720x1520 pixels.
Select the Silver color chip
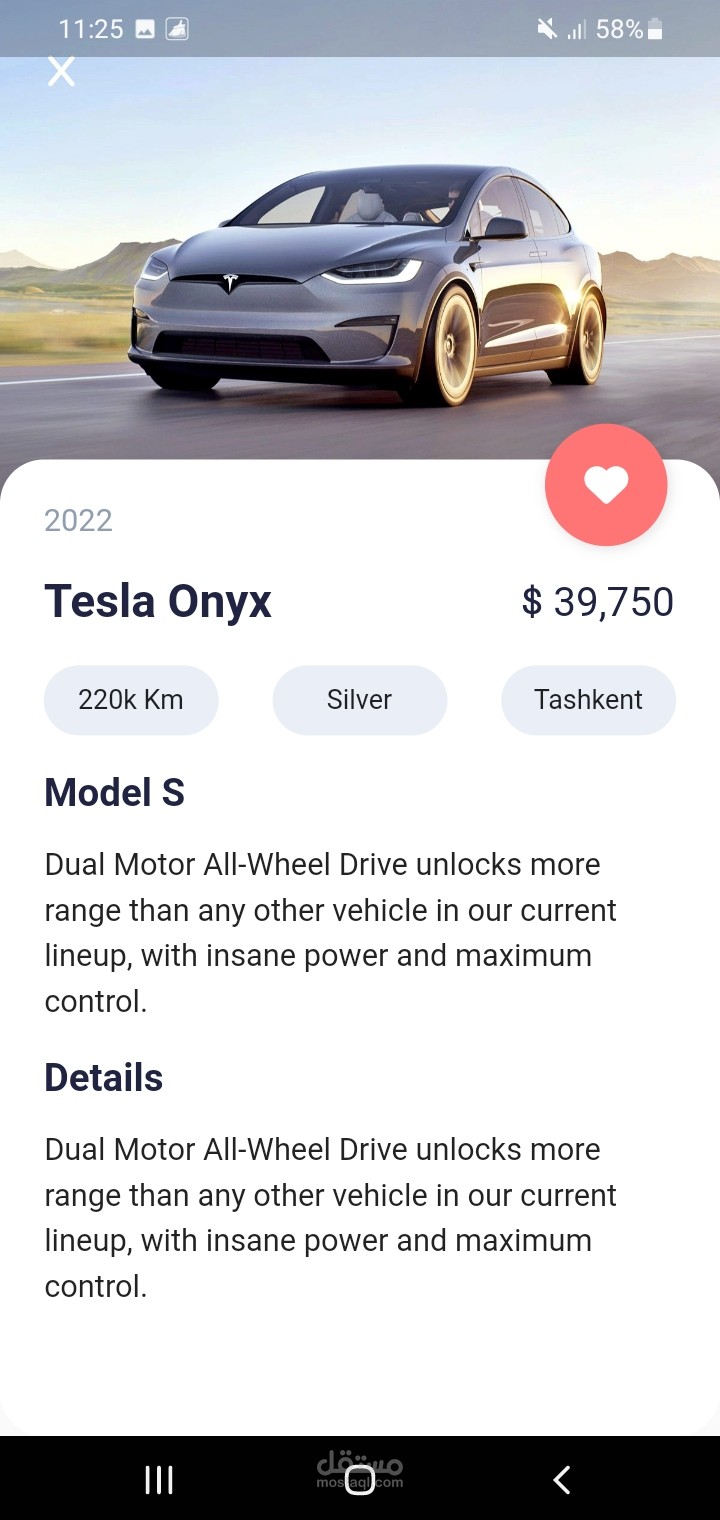point(359,700)
